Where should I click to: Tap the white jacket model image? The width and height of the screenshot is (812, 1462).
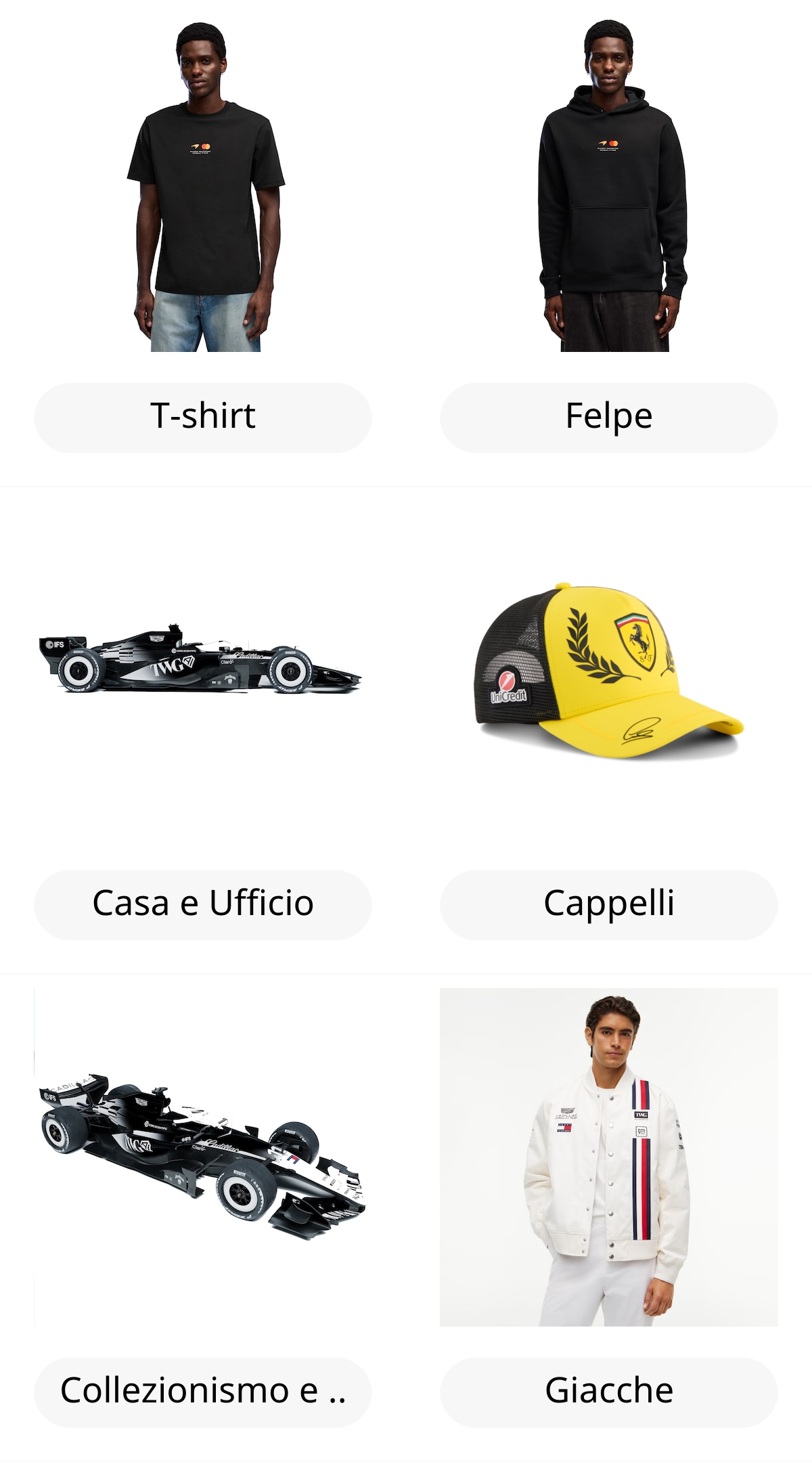[609, 1157]
